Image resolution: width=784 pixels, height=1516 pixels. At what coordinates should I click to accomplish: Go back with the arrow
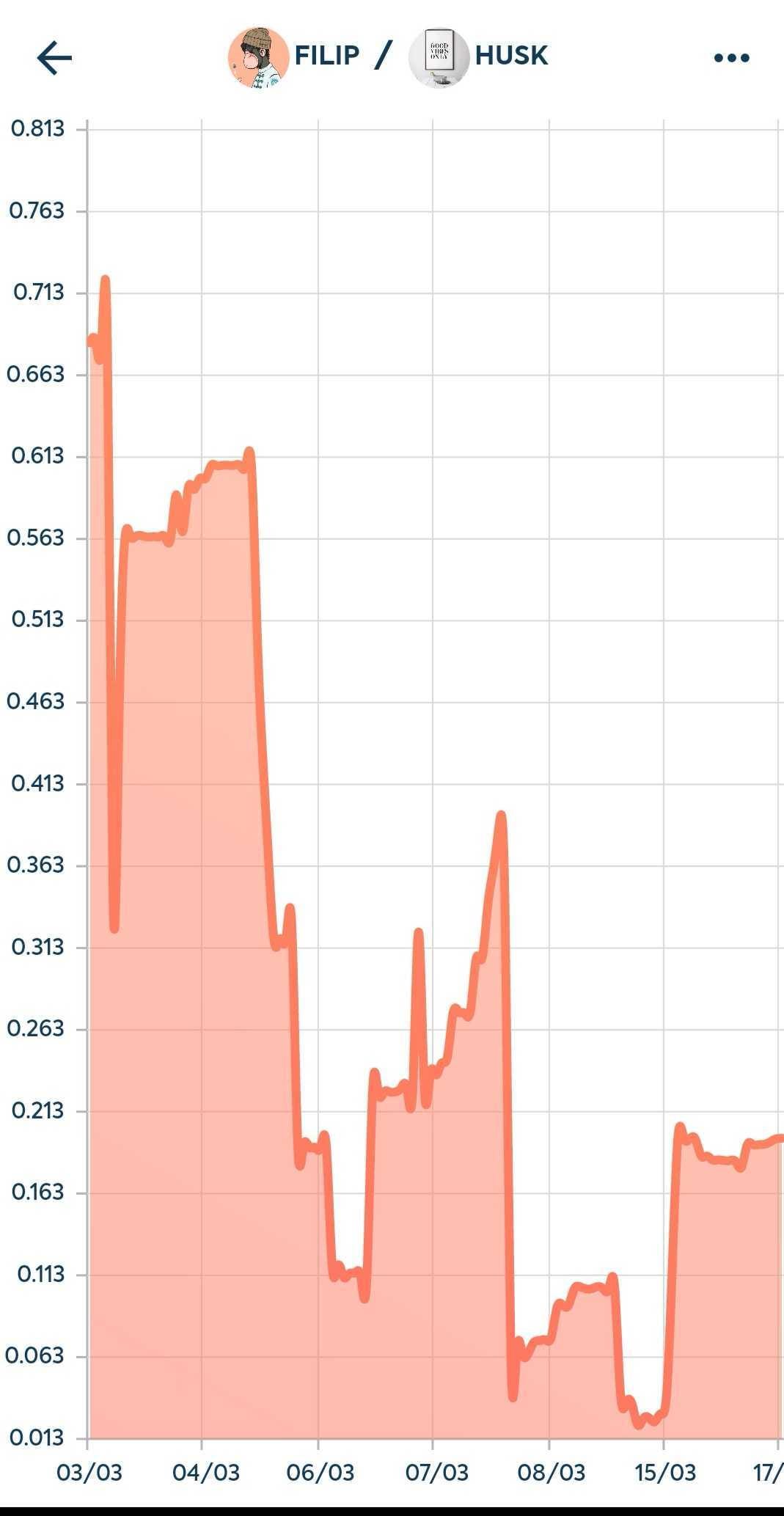(54, 58)
